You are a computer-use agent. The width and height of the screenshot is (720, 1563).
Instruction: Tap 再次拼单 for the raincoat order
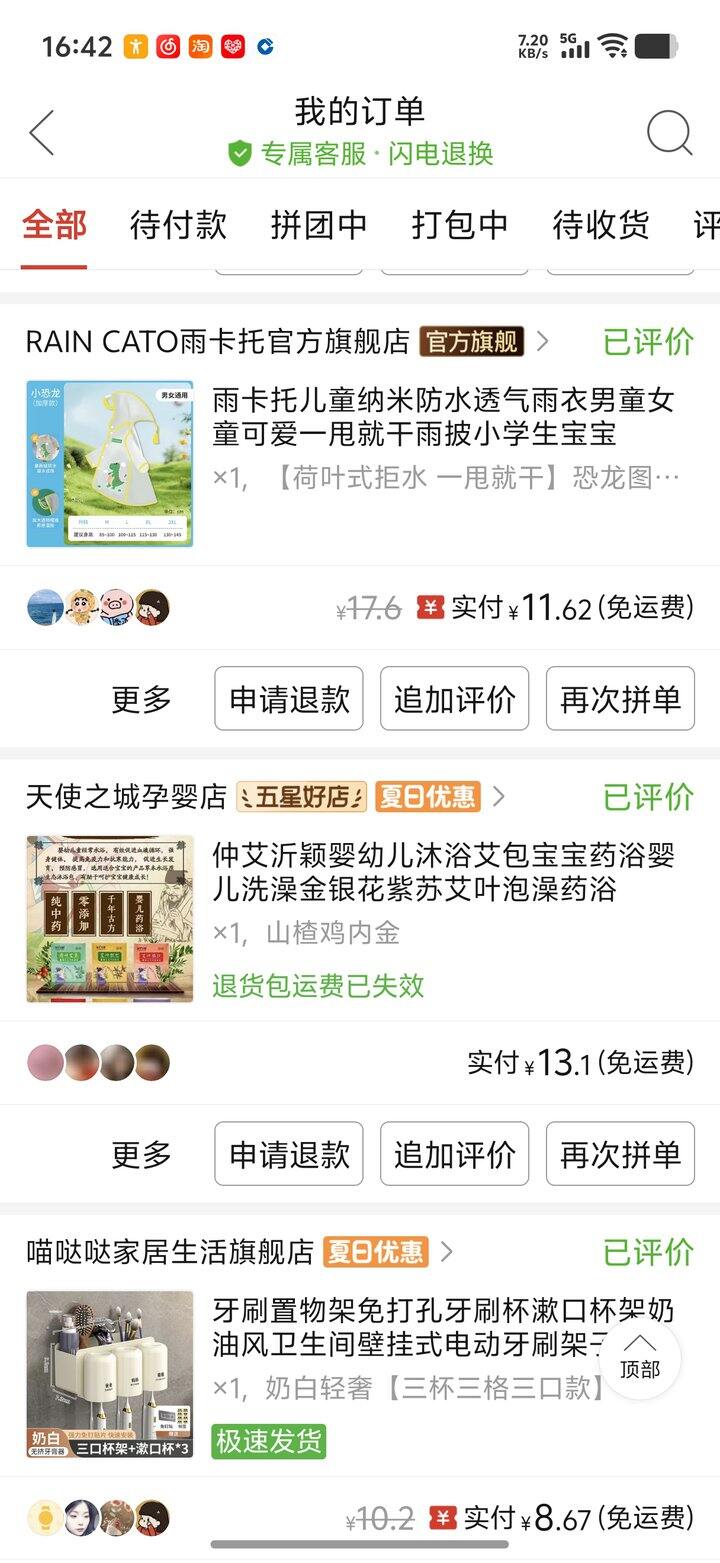[620, 699]
